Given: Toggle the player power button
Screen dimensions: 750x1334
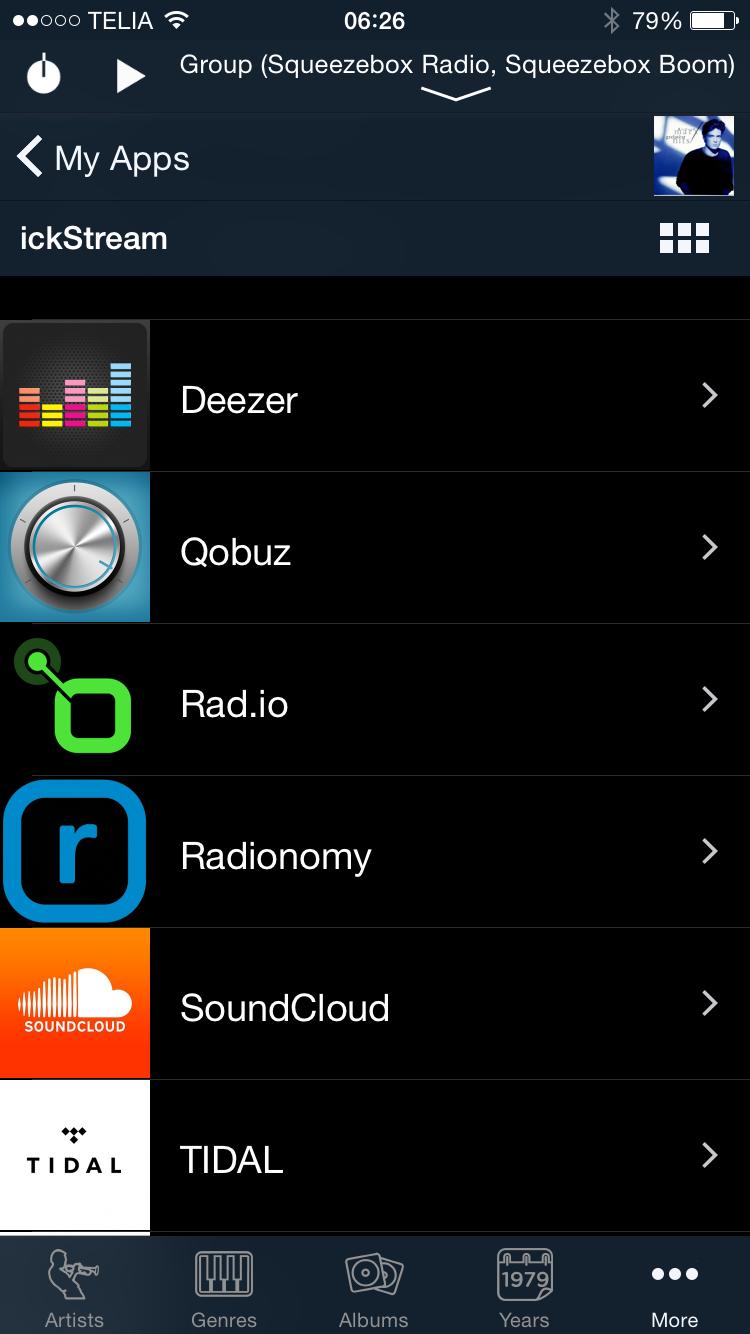Looking at the screenshot, I should tap(44, 76).
